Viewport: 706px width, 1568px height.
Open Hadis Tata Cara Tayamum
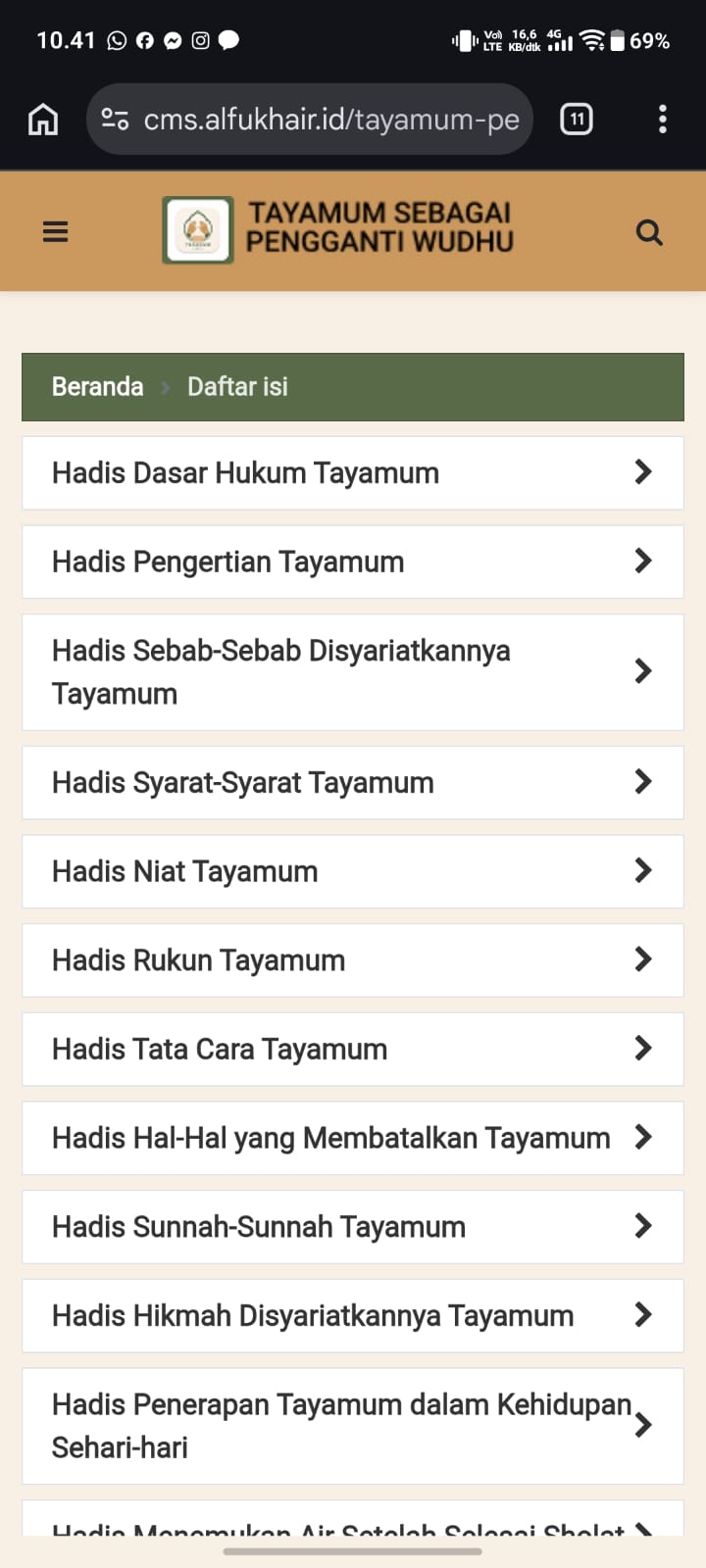[353, 1049]
